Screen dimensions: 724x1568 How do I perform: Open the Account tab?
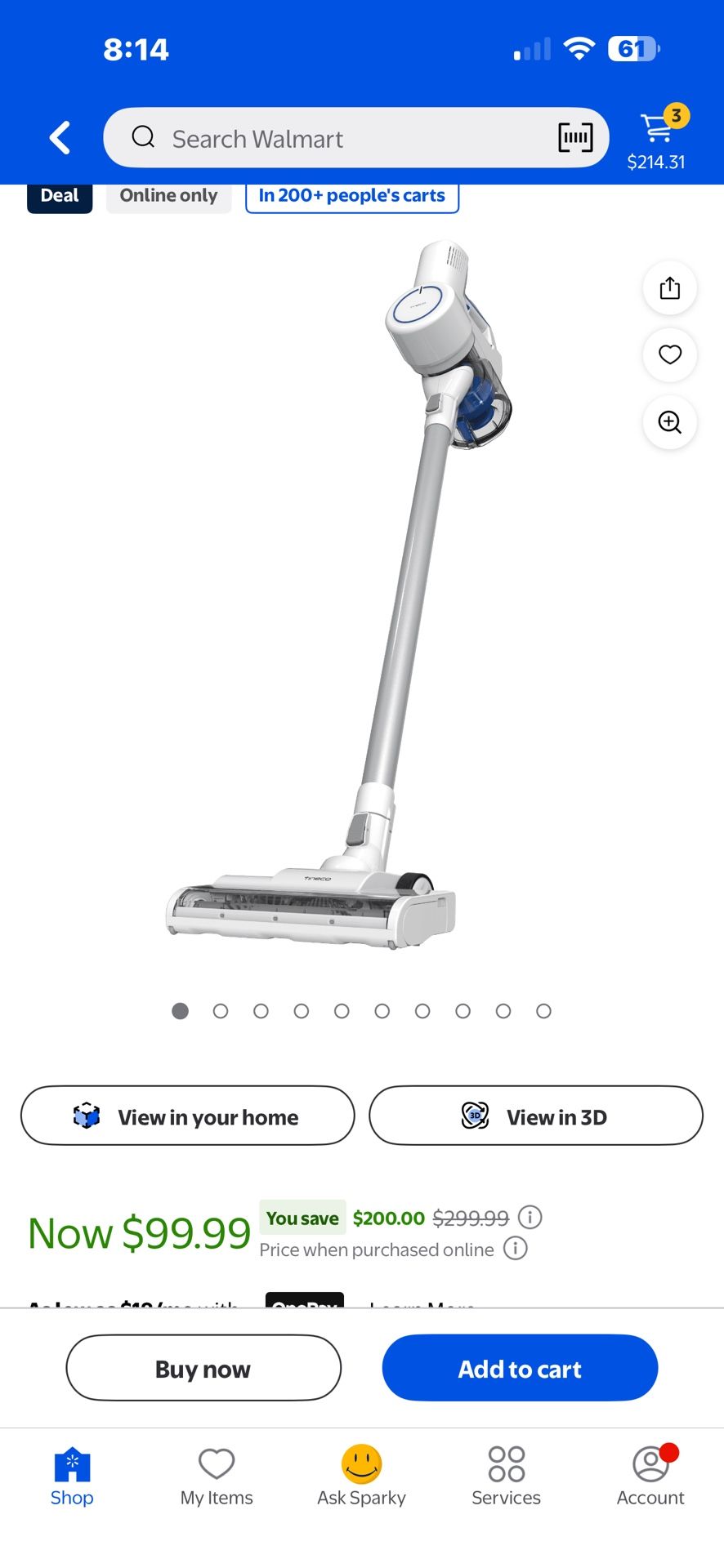click(650, 1477)
